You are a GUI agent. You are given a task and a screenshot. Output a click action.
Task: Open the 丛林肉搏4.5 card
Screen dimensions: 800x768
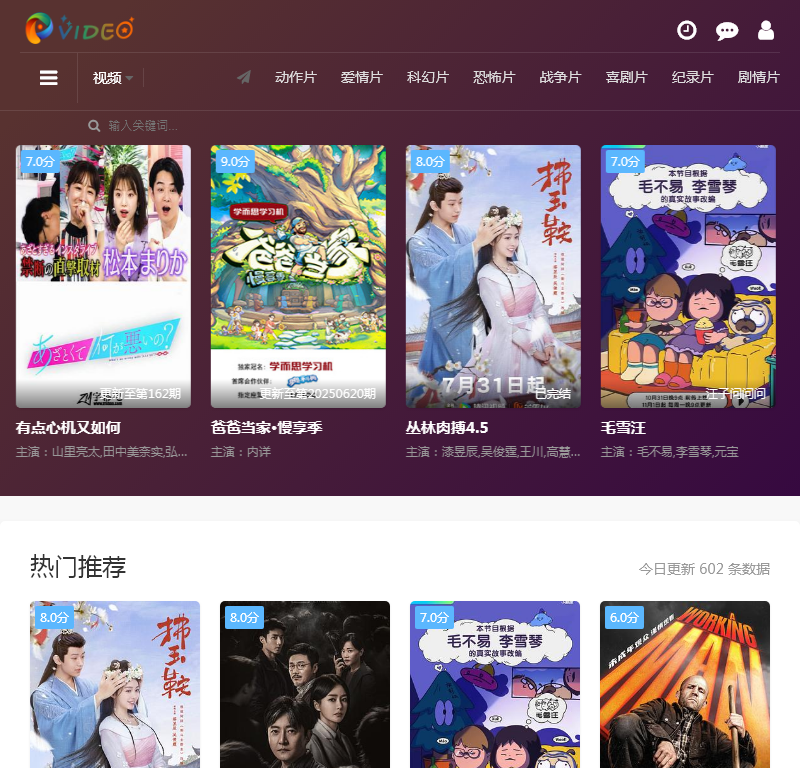pyautogui.click(x=493, y=276)
